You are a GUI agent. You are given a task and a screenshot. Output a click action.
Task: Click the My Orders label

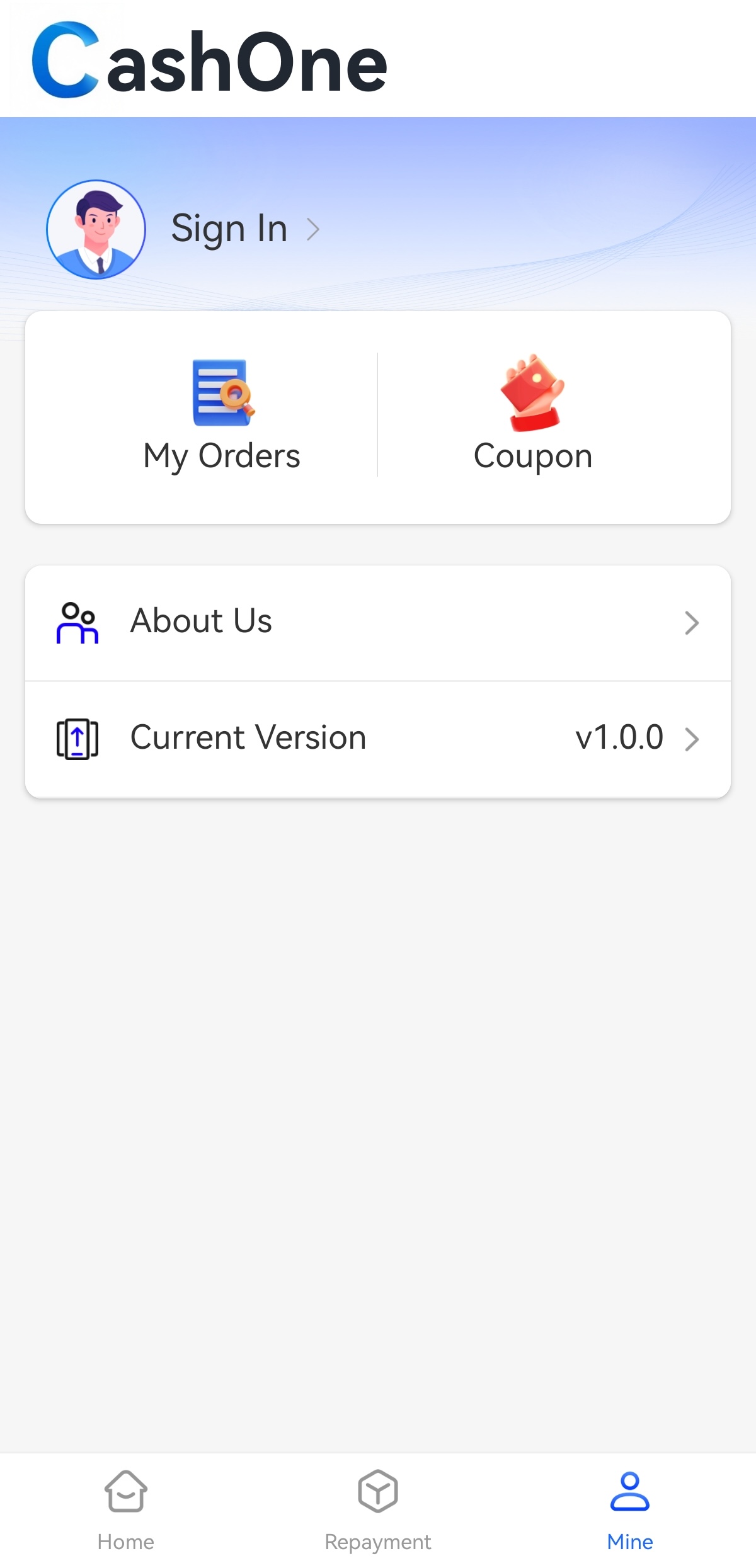coord(221,455)
